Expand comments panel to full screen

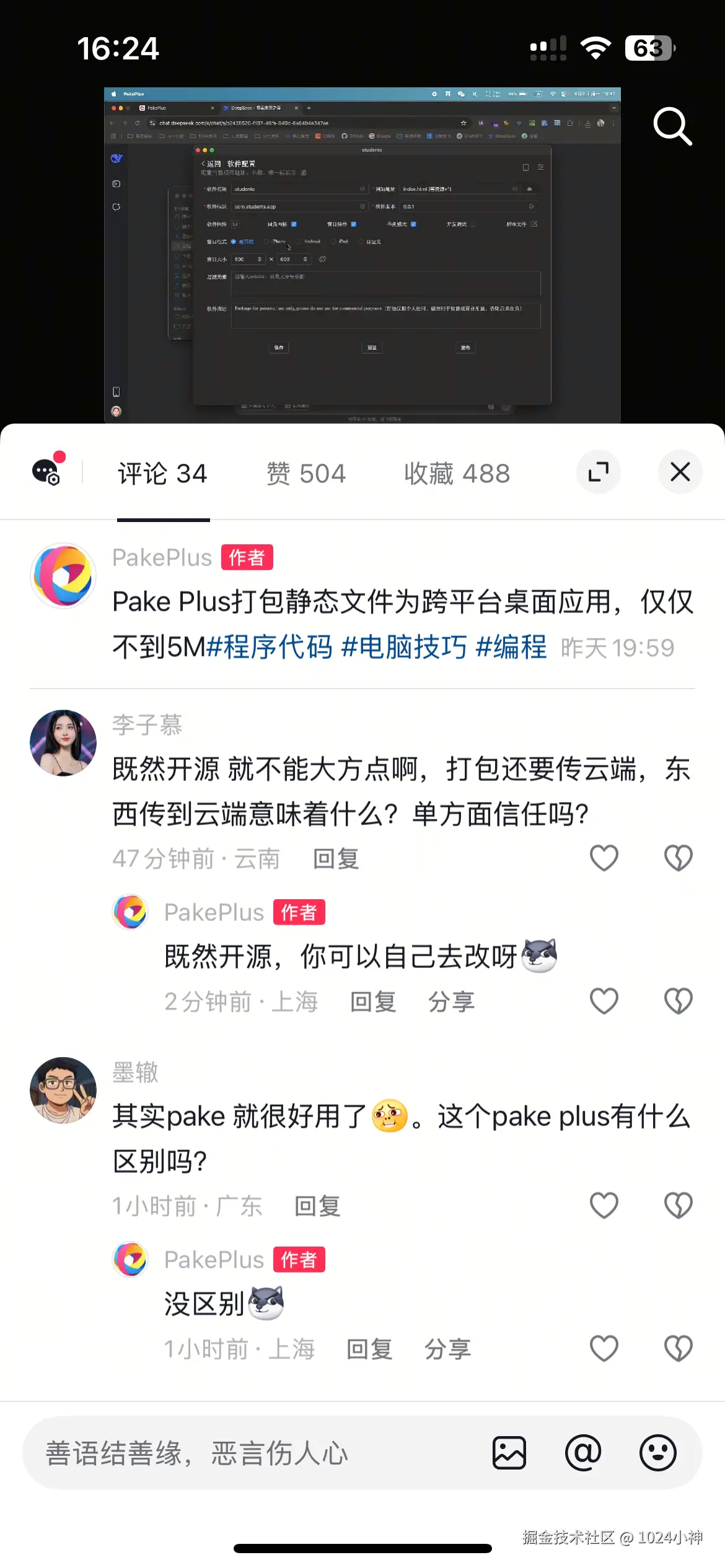pos(598,472)
